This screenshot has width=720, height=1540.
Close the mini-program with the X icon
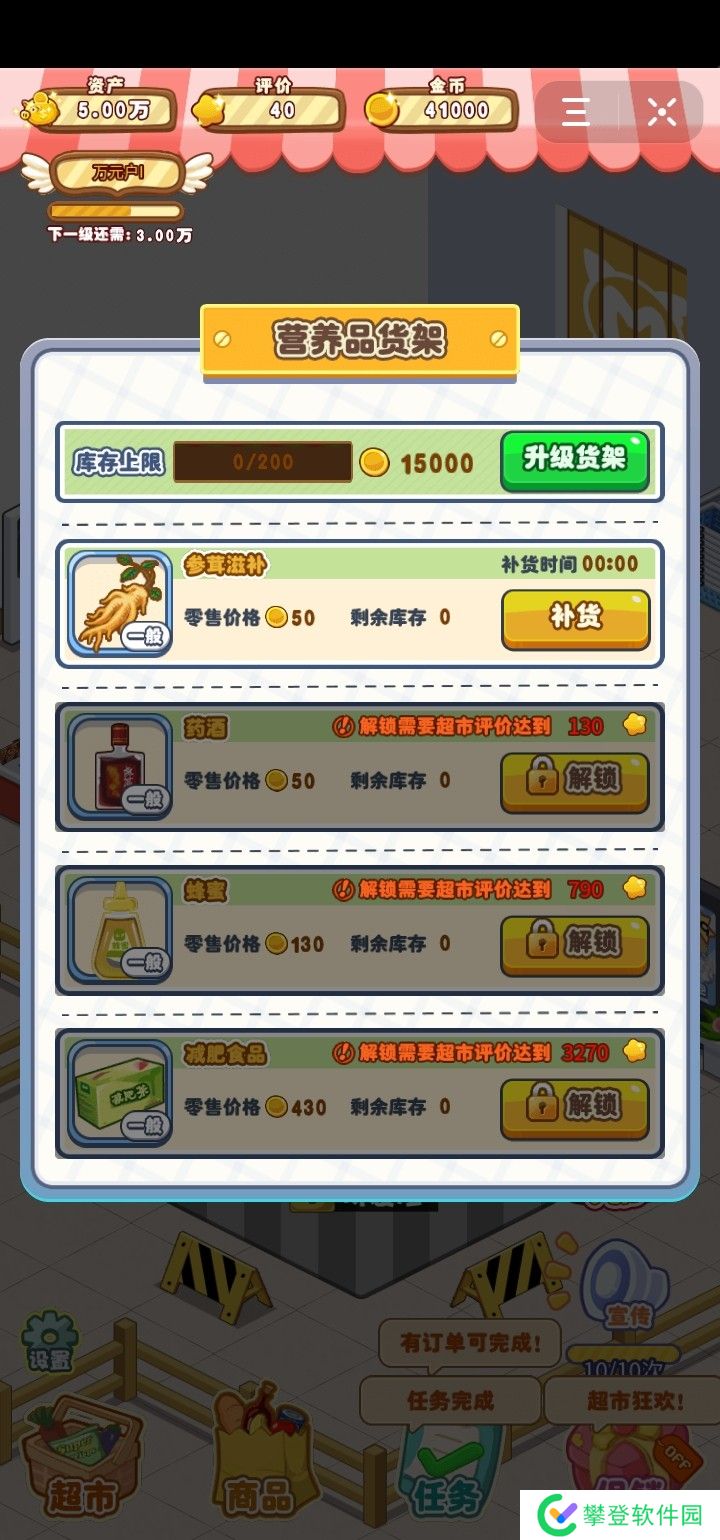[x=661, y=112]
